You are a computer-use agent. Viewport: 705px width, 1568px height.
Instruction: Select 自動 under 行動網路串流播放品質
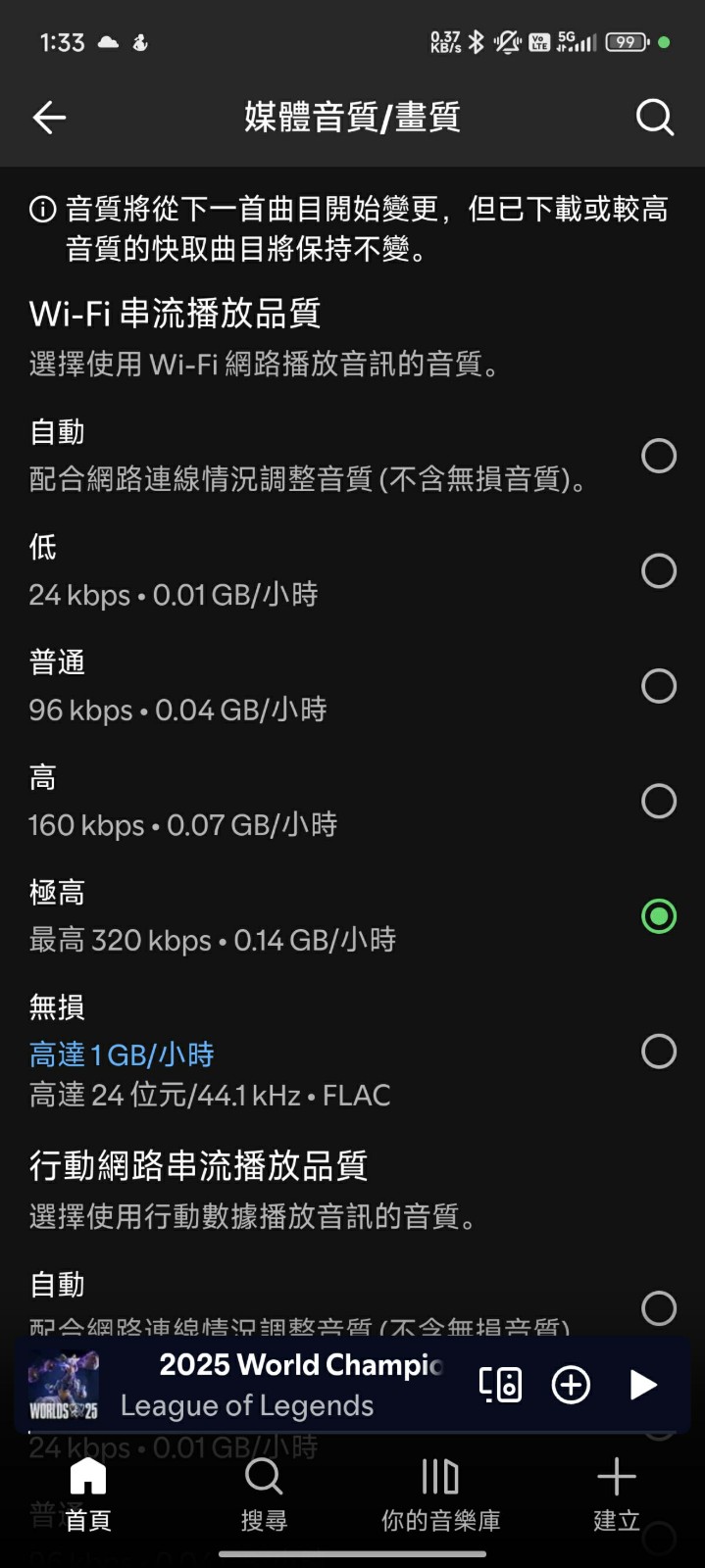(x=658, y=1307)
